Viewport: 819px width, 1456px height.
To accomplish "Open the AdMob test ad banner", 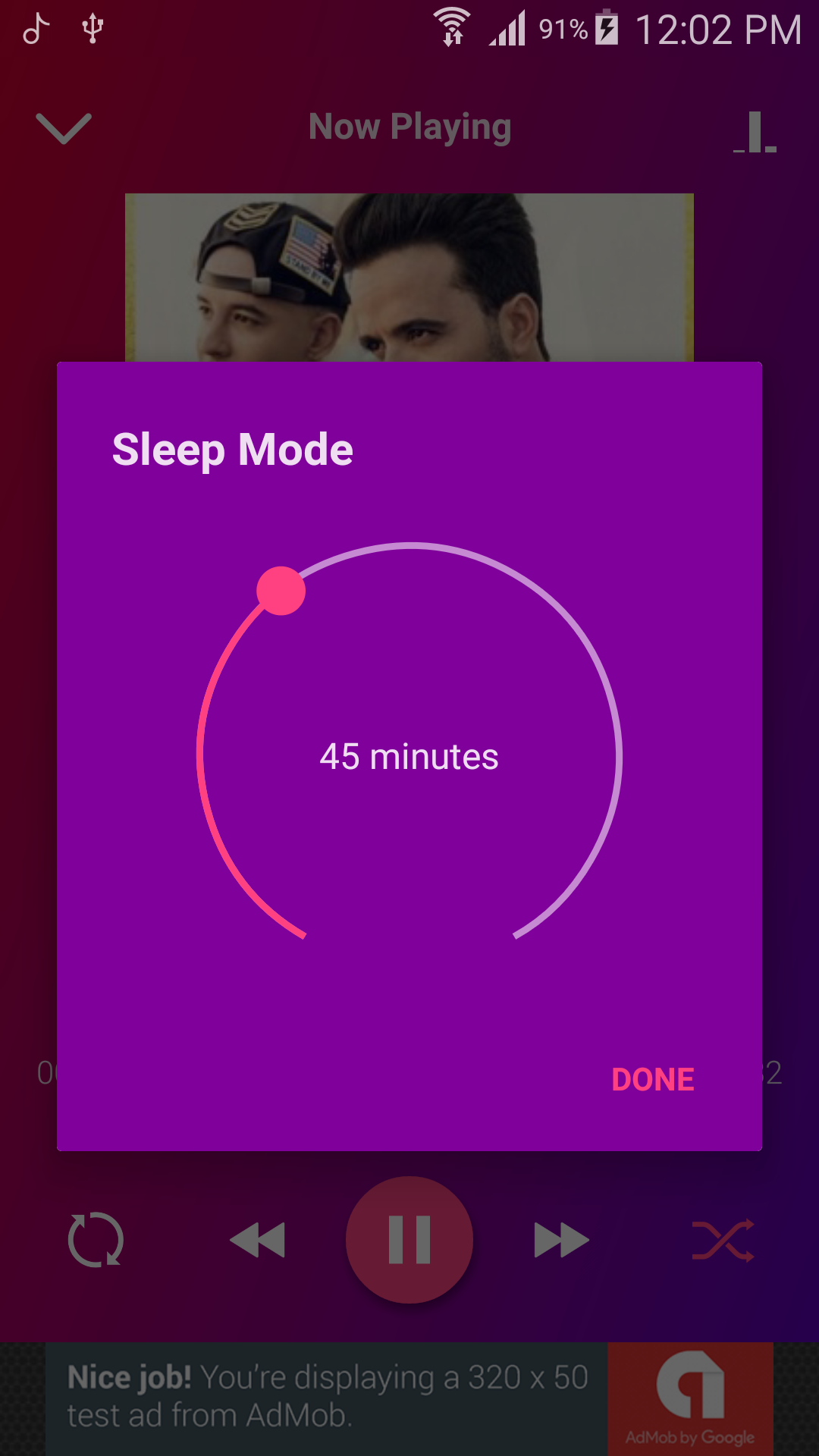I will pyautogui.click(x=409, y=1398).
